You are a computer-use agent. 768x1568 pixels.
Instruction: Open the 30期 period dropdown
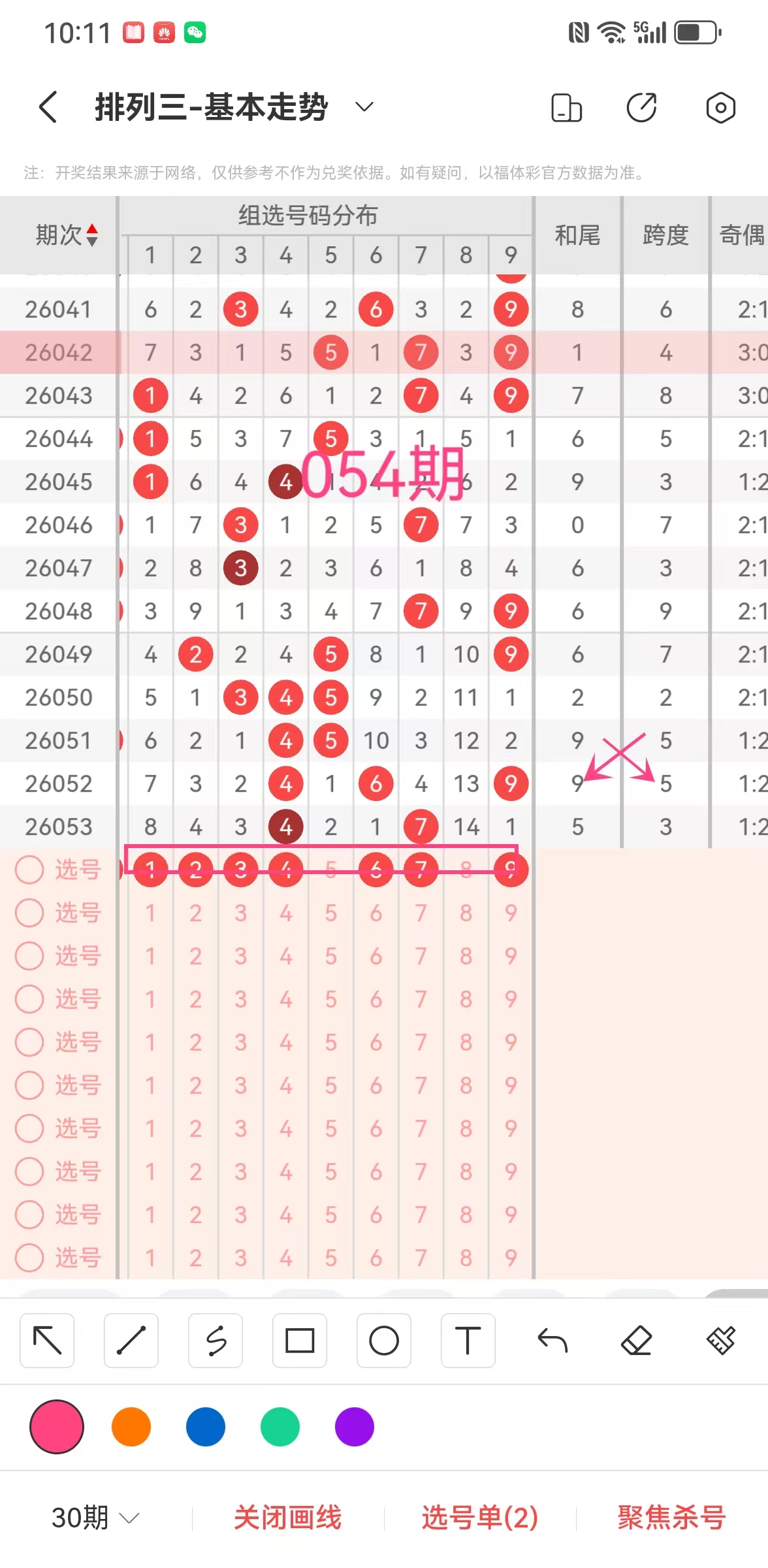pos(95,1517)
